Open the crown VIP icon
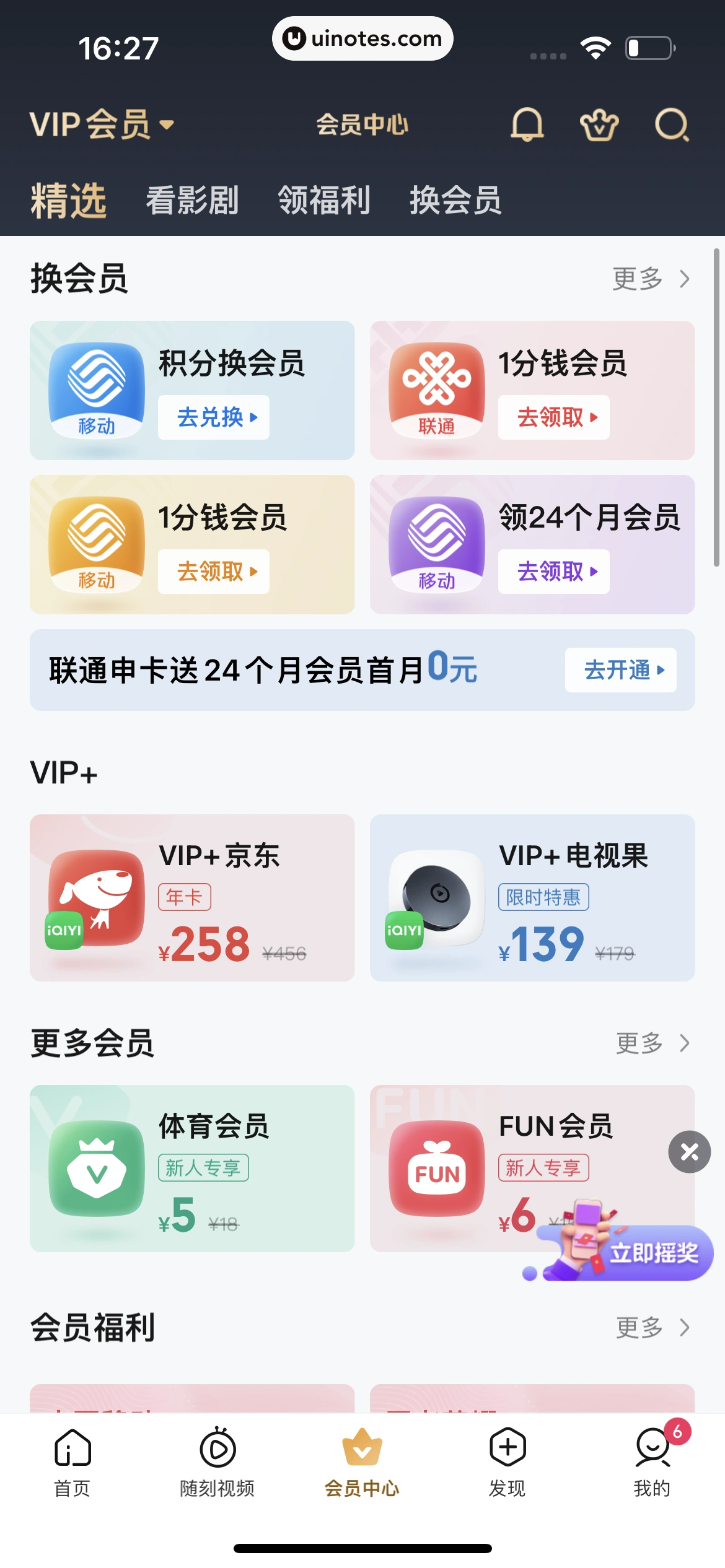Viewport: 725px width, 1568px height. (x=599, y=125)
